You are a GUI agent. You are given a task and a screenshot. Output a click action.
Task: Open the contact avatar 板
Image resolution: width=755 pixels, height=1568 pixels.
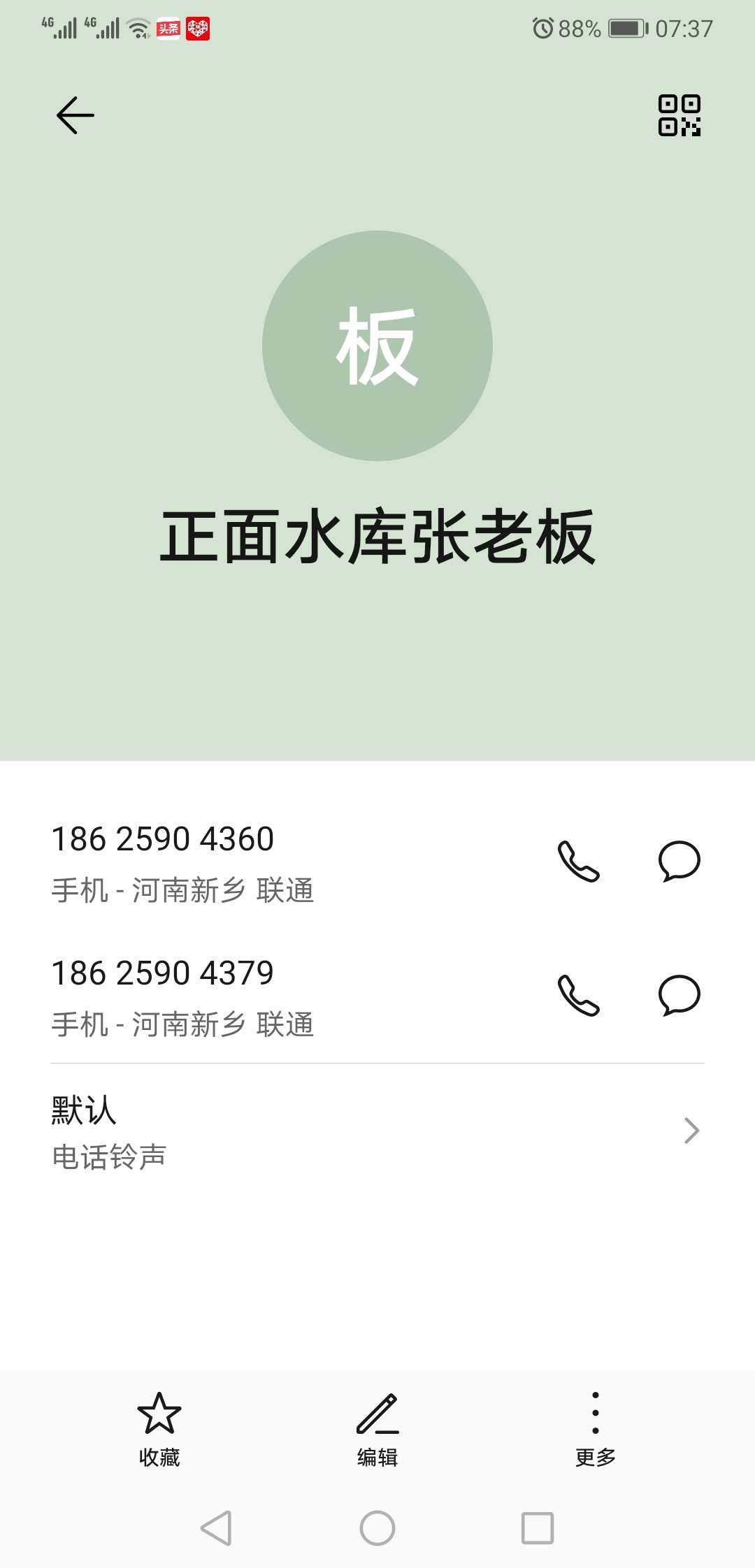[377, 346]
